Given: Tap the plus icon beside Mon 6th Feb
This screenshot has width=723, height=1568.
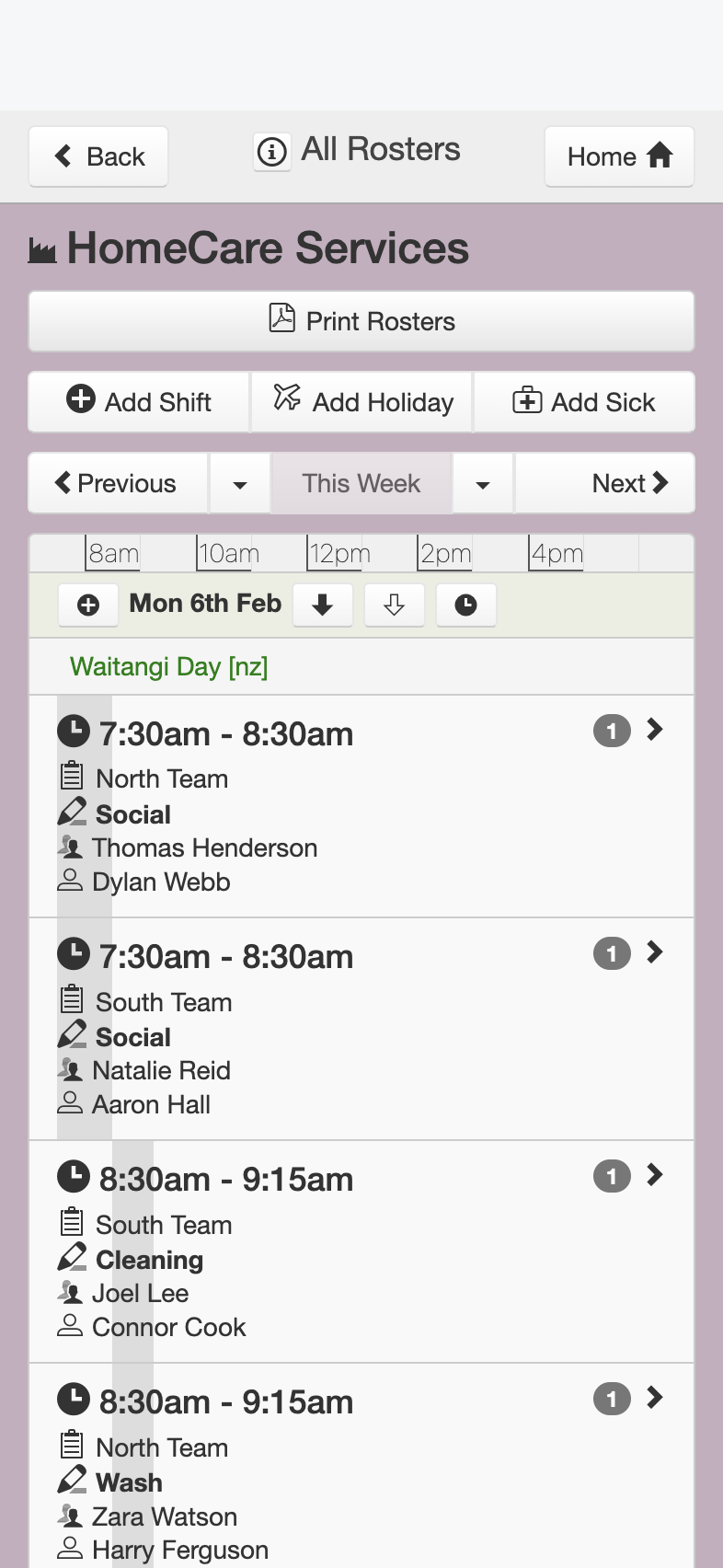Looking at the screenshot, I should point(88,605).
